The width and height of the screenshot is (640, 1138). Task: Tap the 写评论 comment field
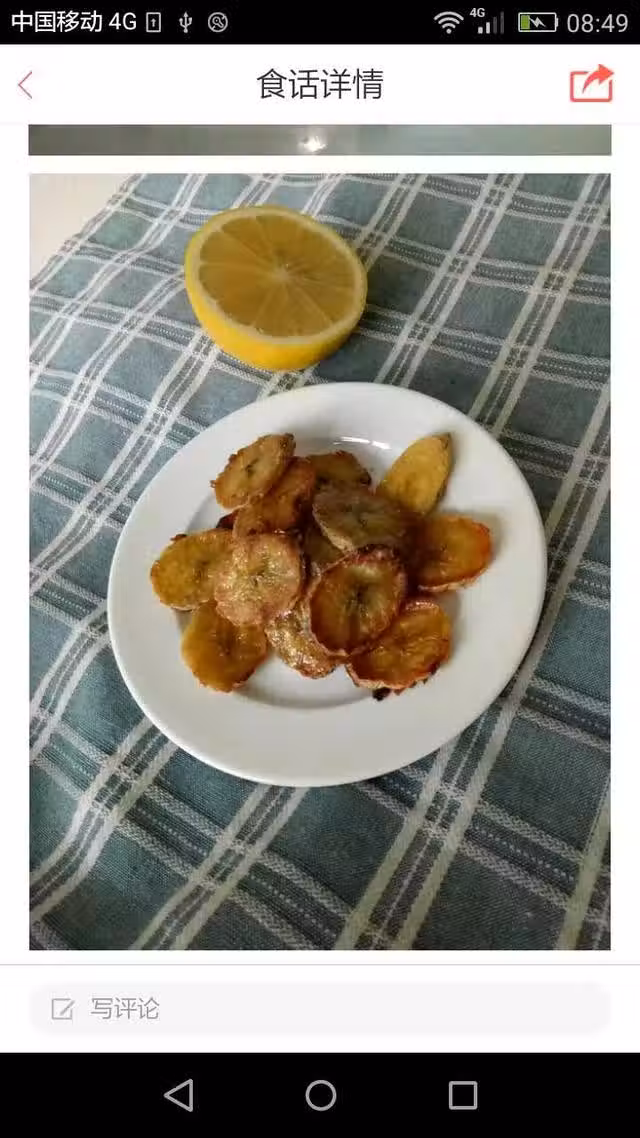click(x=320, y=1008)
